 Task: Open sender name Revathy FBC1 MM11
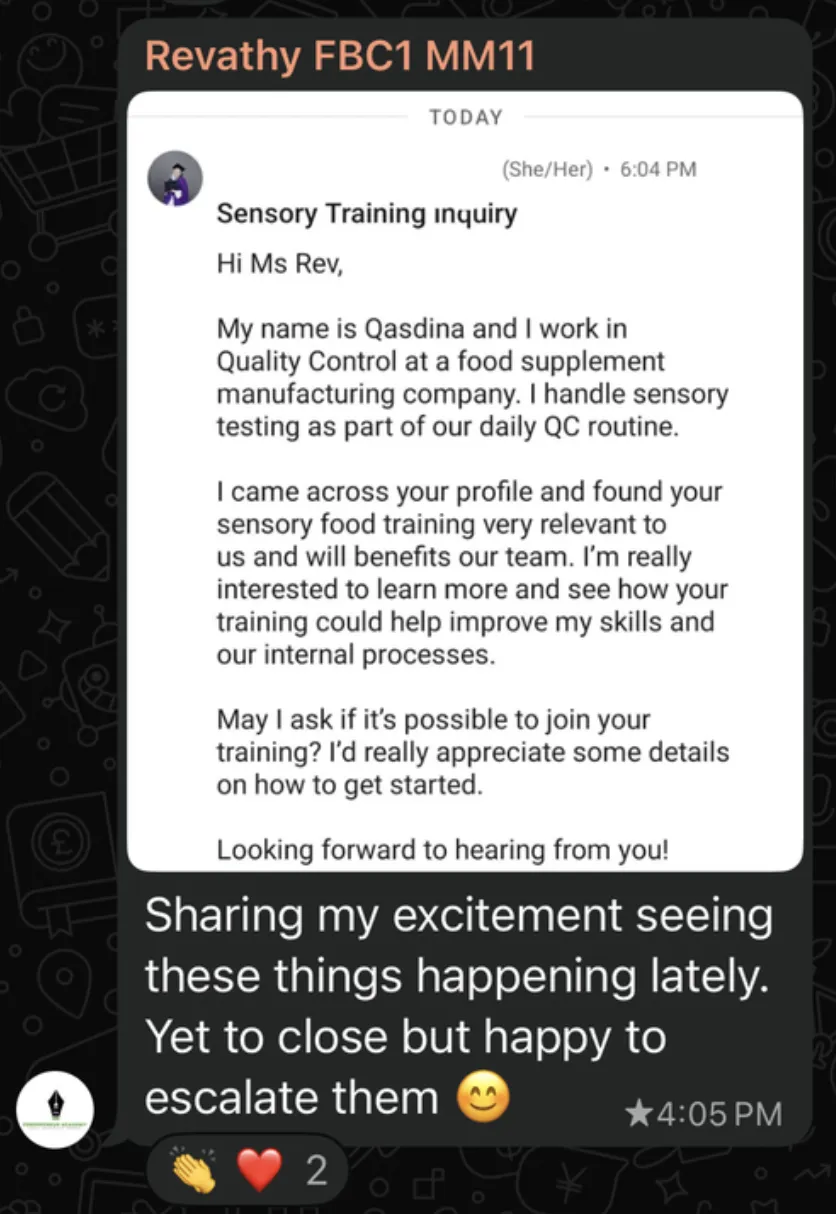tap(340, 55)
